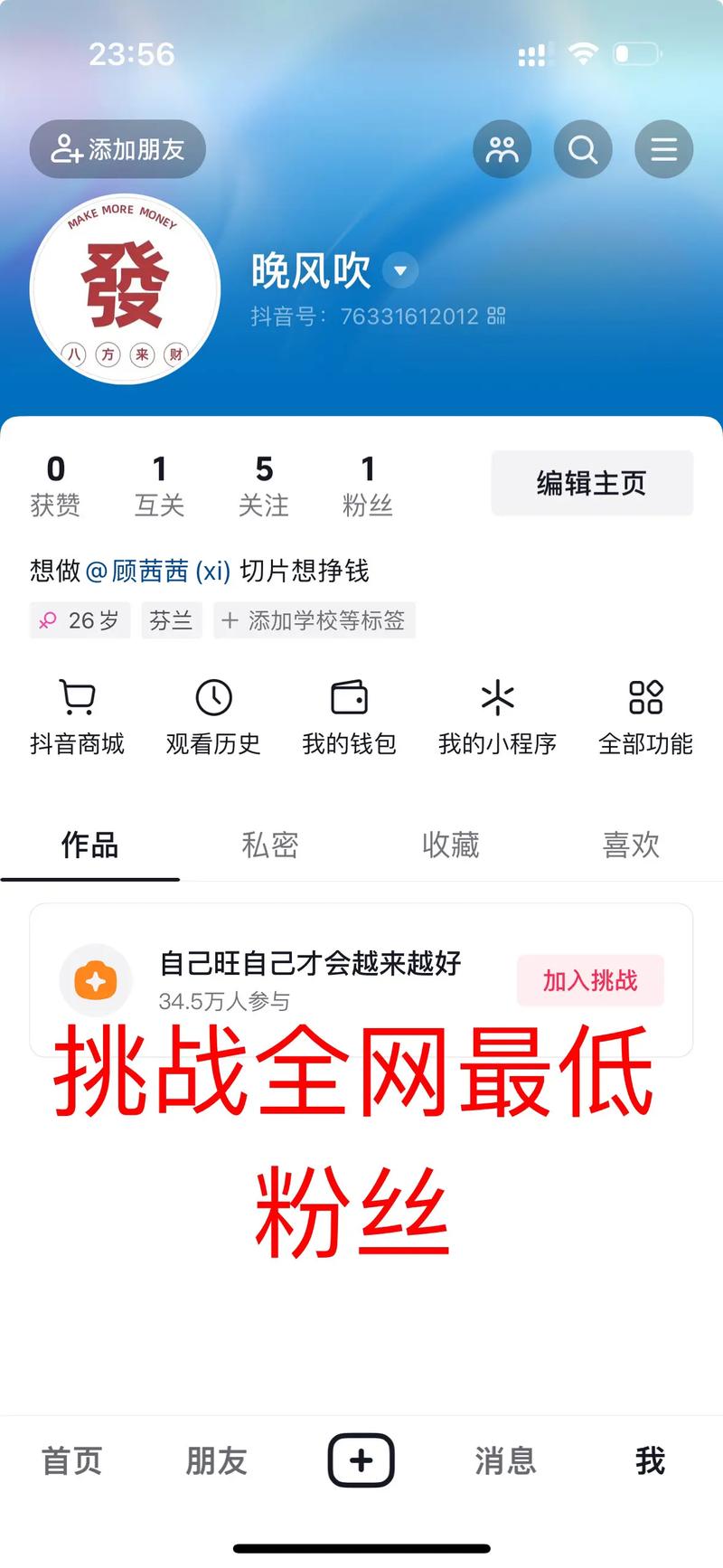Switch to the 喜欢 tab
Screen dimensions: 723x1568
(631, 845)
